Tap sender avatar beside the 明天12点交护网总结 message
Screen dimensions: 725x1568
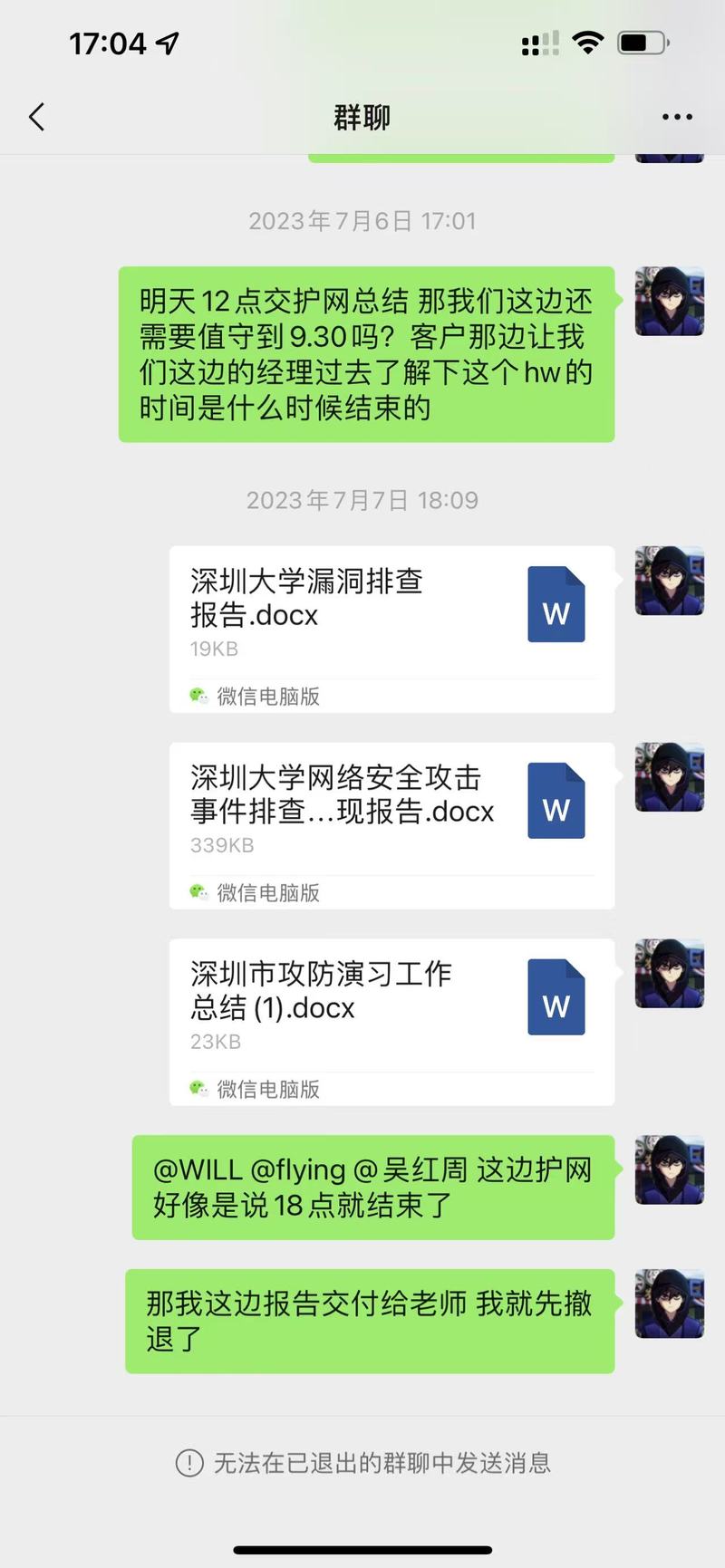tap(669, 302)
